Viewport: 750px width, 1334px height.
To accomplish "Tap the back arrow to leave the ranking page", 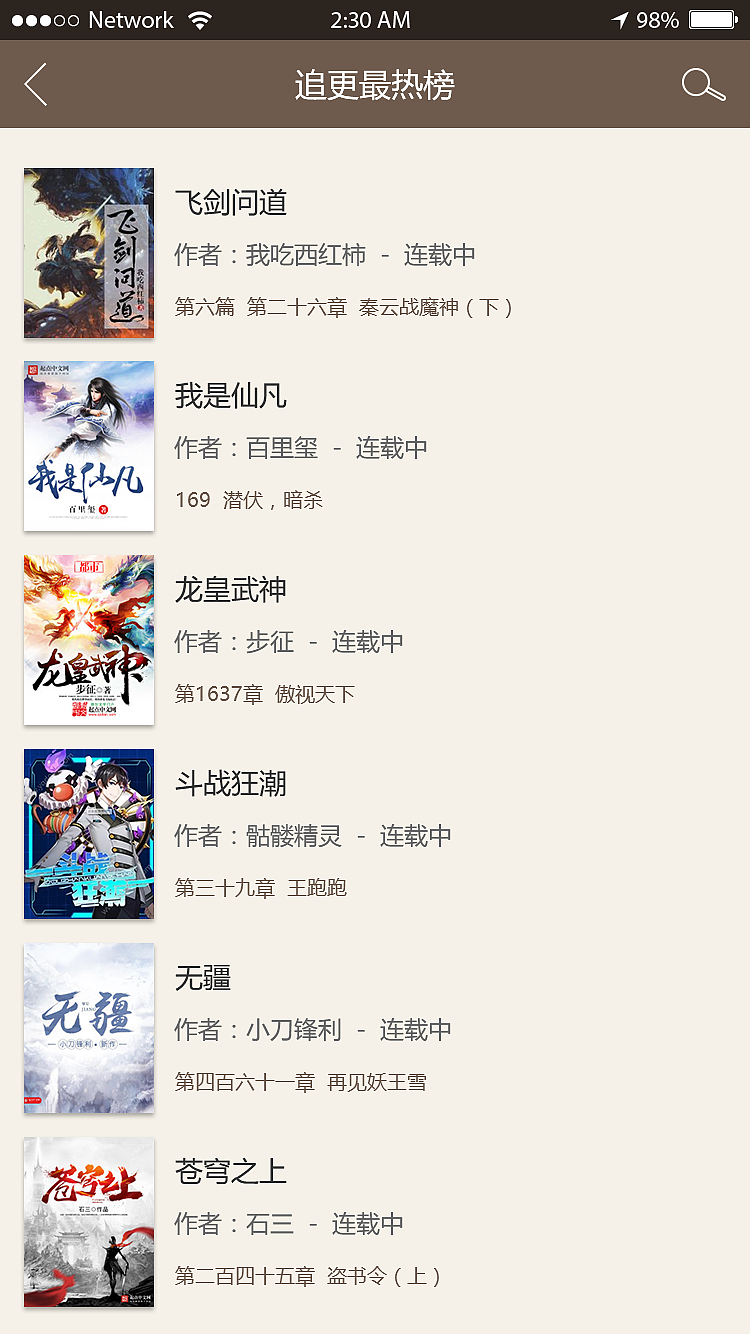I will coord(34,84).
